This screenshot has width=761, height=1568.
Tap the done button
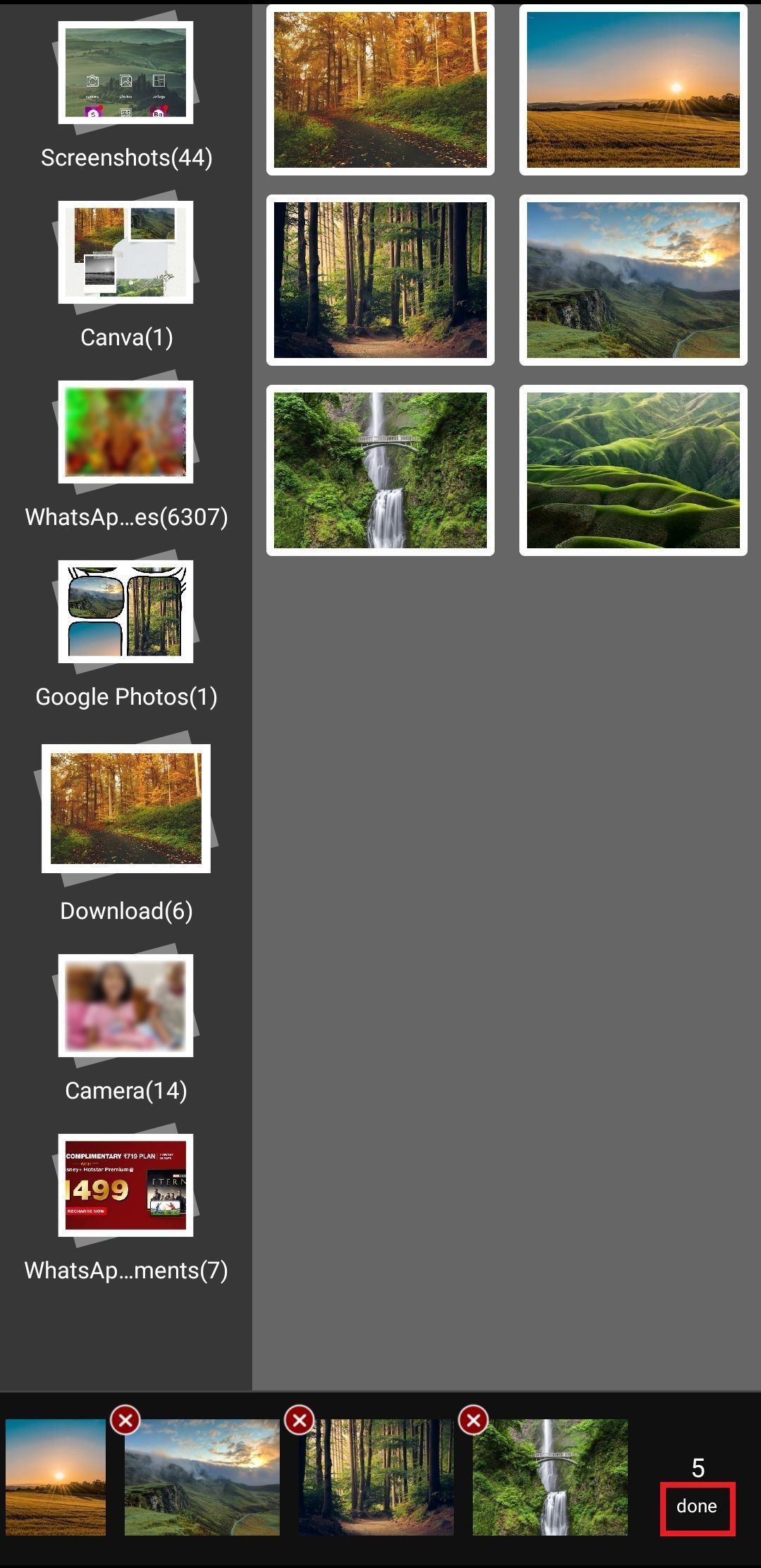coord(696,1505)
